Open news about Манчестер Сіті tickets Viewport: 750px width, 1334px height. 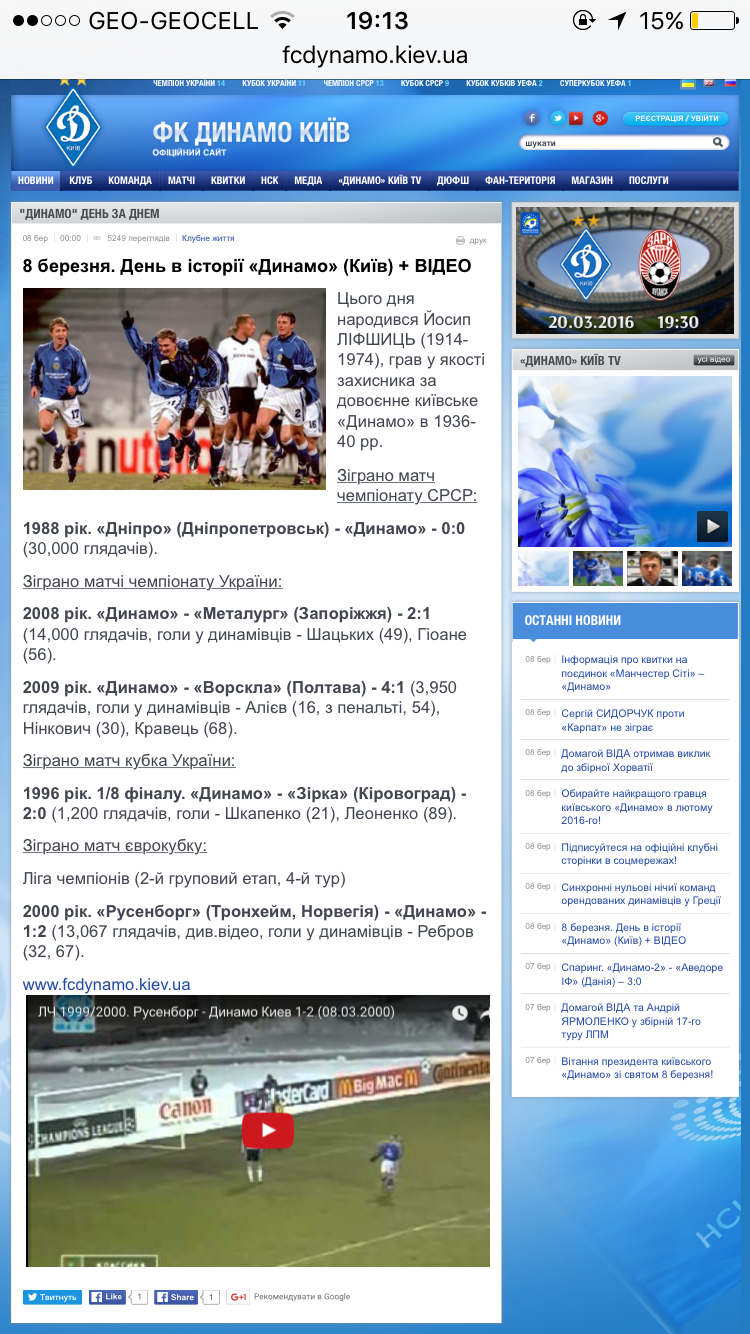tap(632, 673)
